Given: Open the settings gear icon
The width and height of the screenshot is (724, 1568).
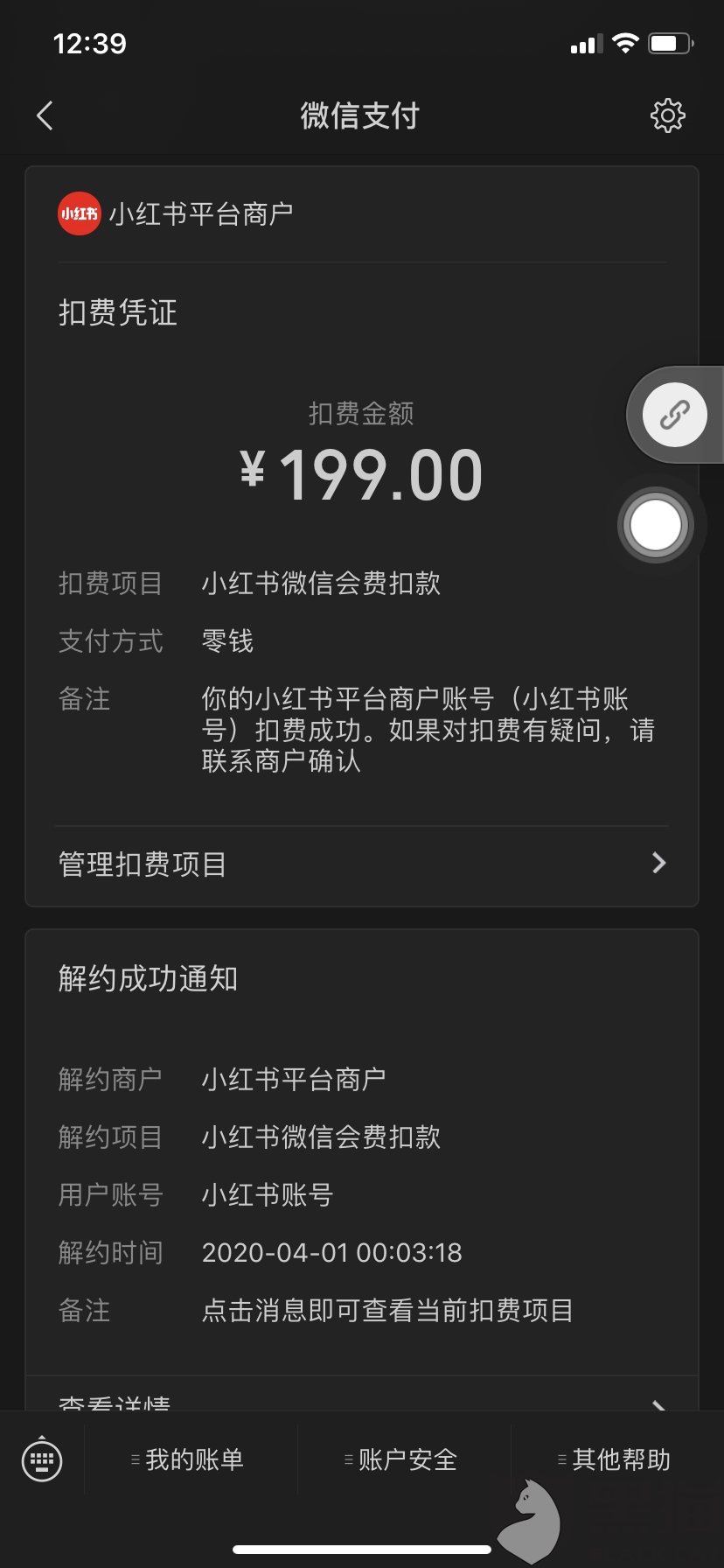Looking at the screenshot, I should tap(667, 115).
